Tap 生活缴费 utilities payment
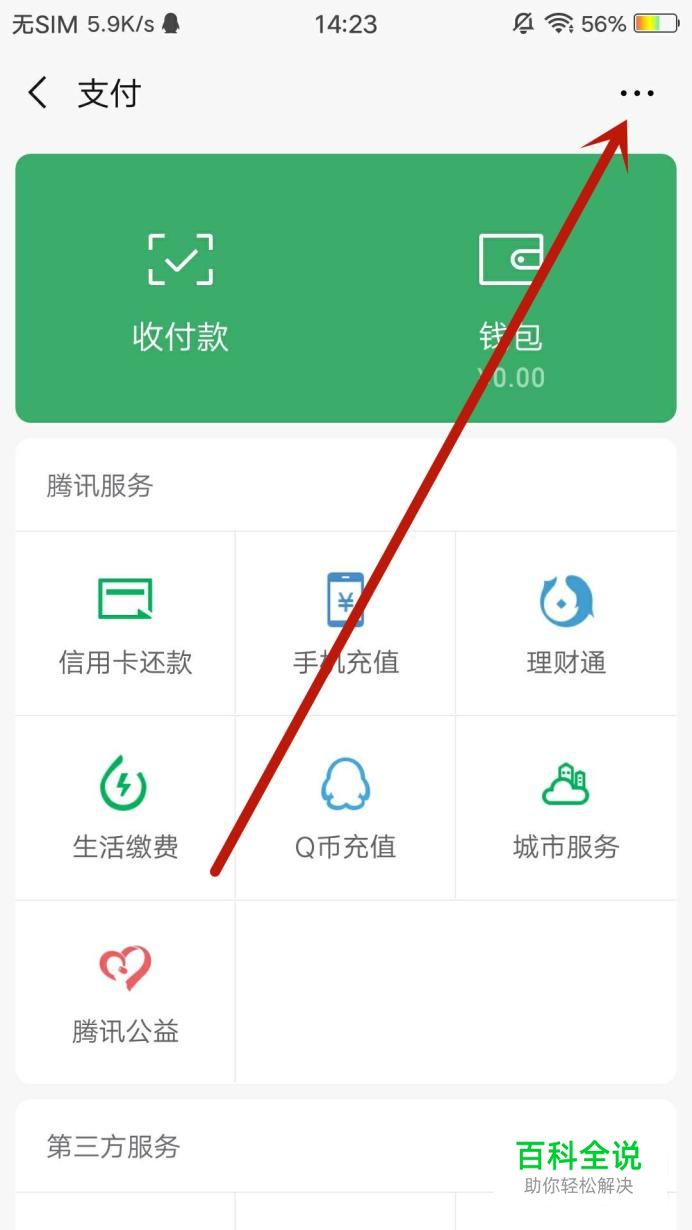 point(125,808)
